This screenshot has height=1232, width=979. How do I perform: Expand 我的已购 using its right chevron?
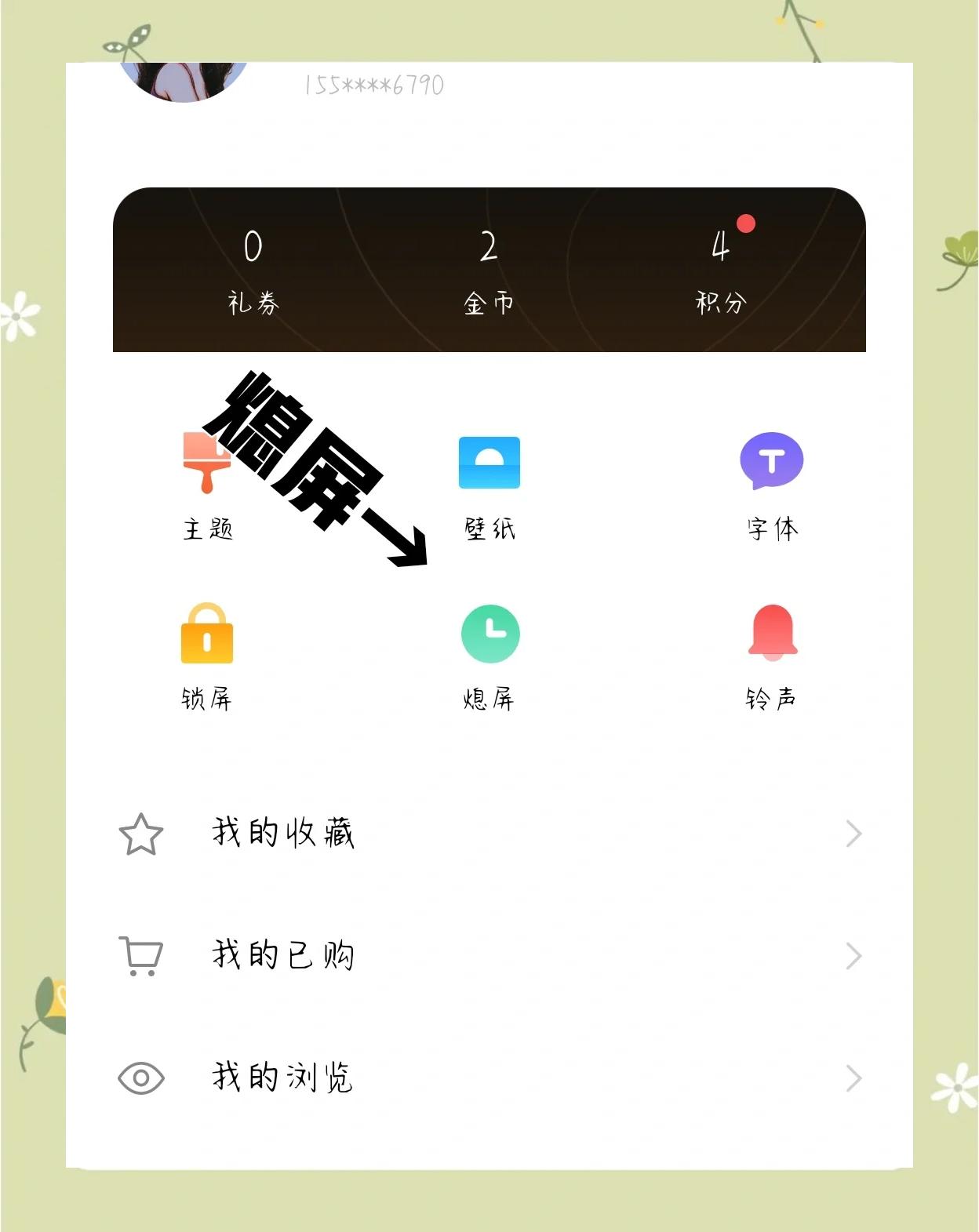tap(854, 956)
